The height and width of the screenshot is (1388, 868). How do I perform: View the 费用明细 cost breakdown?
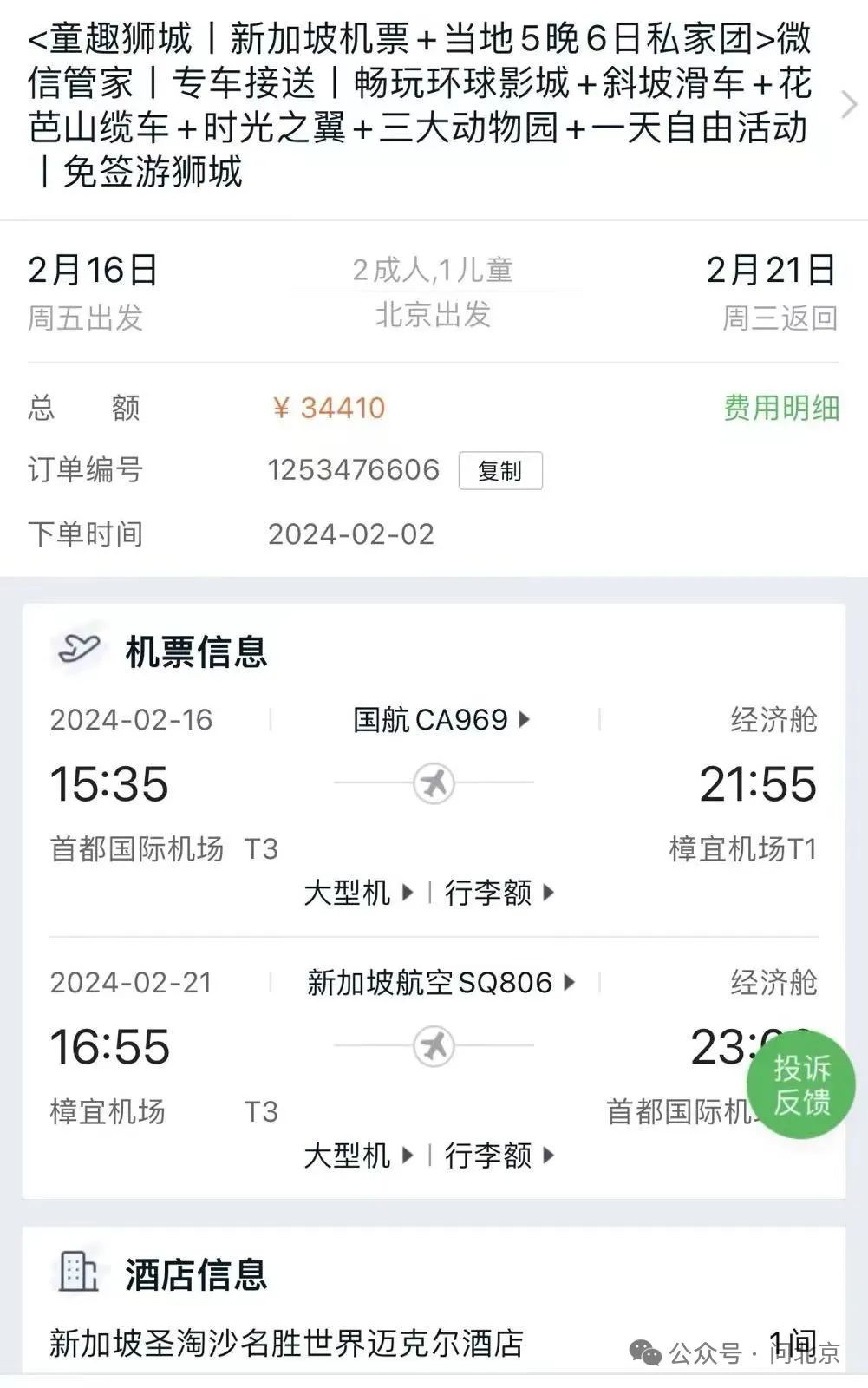pyautogui.click(x=781, y=408)
